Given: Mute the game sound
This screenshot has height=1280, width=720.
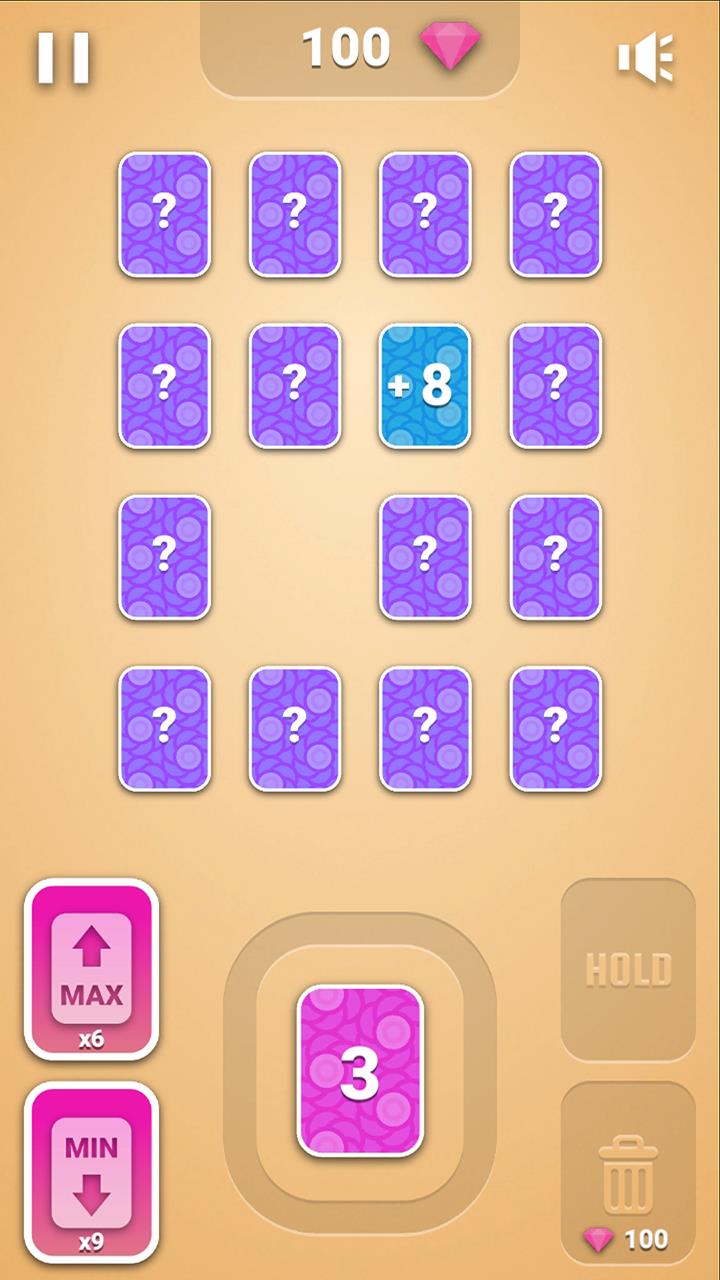Looking at the screenshot, I should [645, 57].
